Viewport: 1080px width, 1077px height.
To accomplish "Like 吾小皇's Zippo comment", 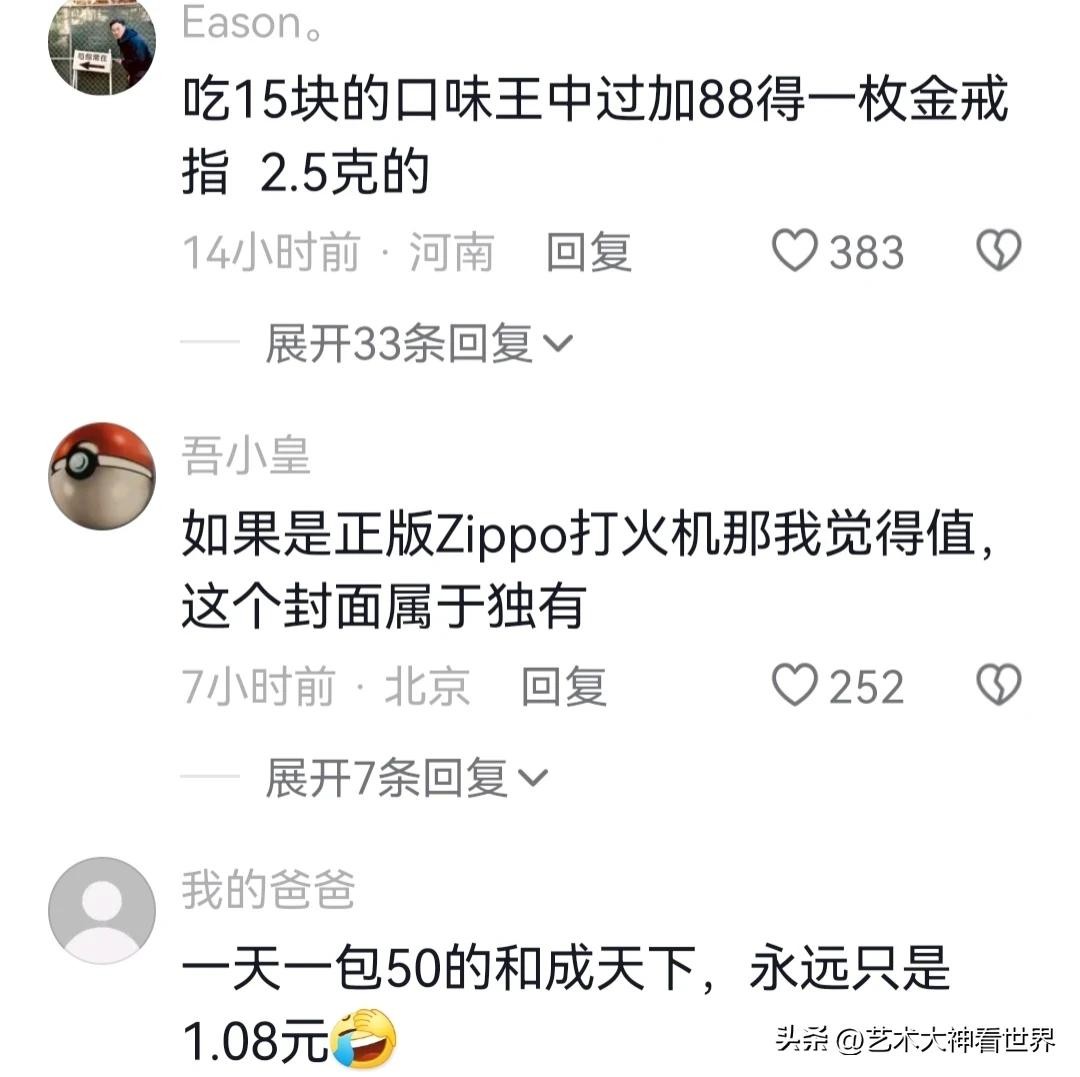I will pyautogui.click(x=796, y=686).
